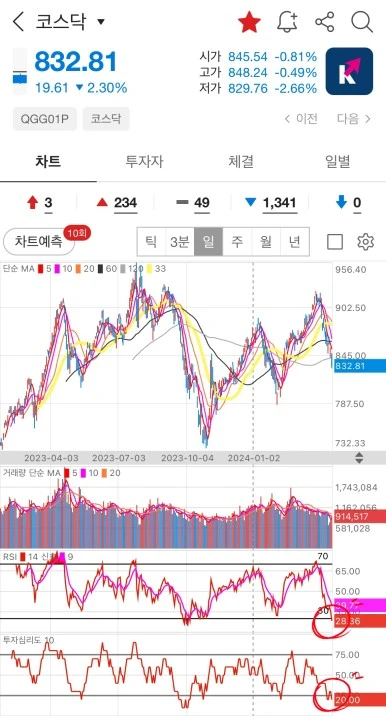Switch to the 일별 tab
The image size is (386, 716).
coord(338,161)
